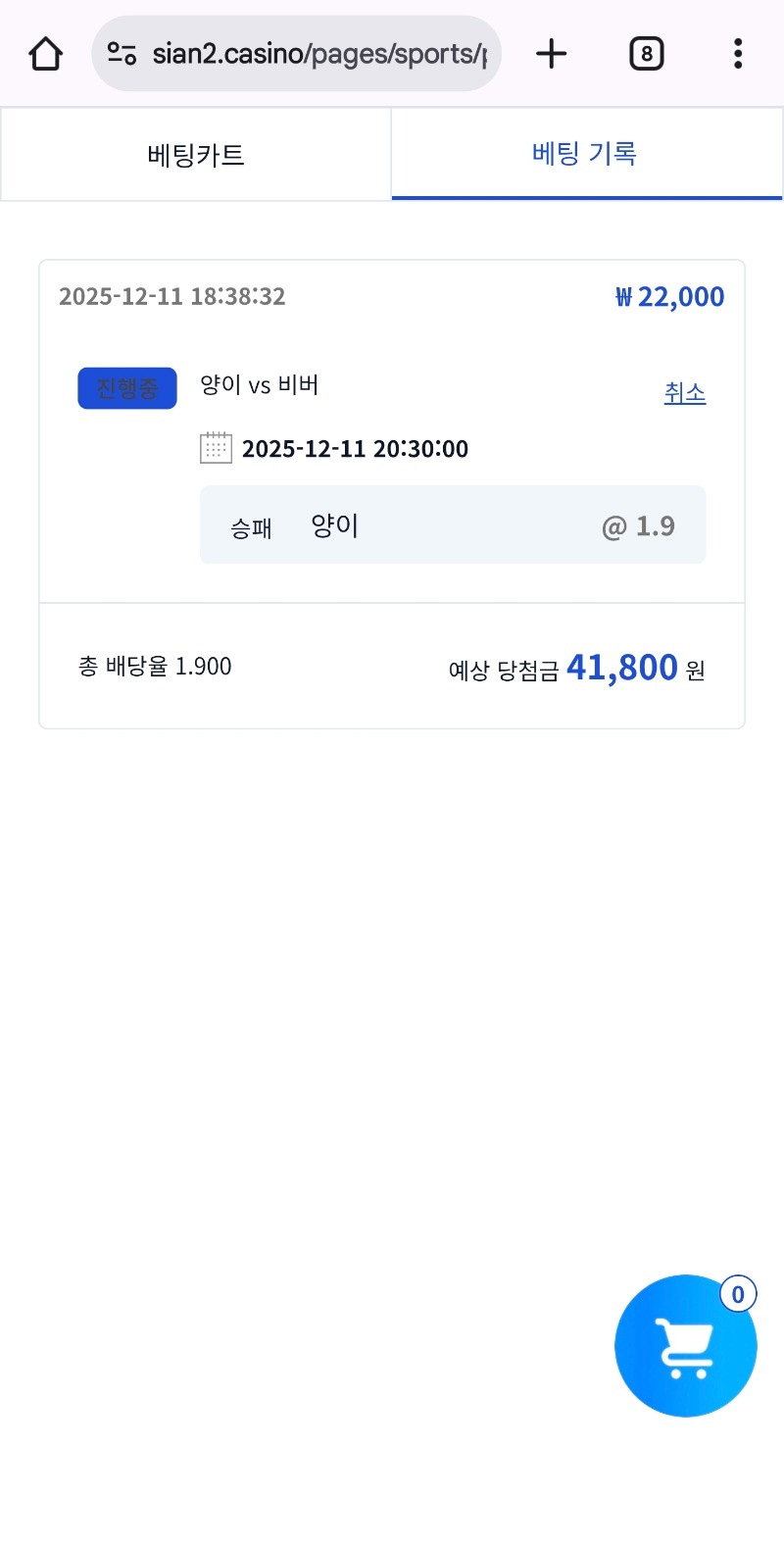
Task: Open the browser three-dot menu
Action: [x=737, y=54]
